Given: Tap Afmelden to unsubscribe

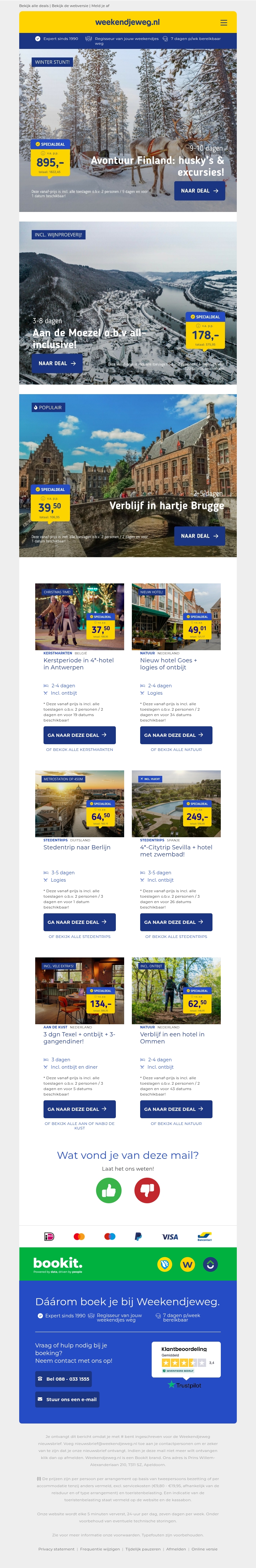Looking at the screenshot, I should (x=176, y=1548).
